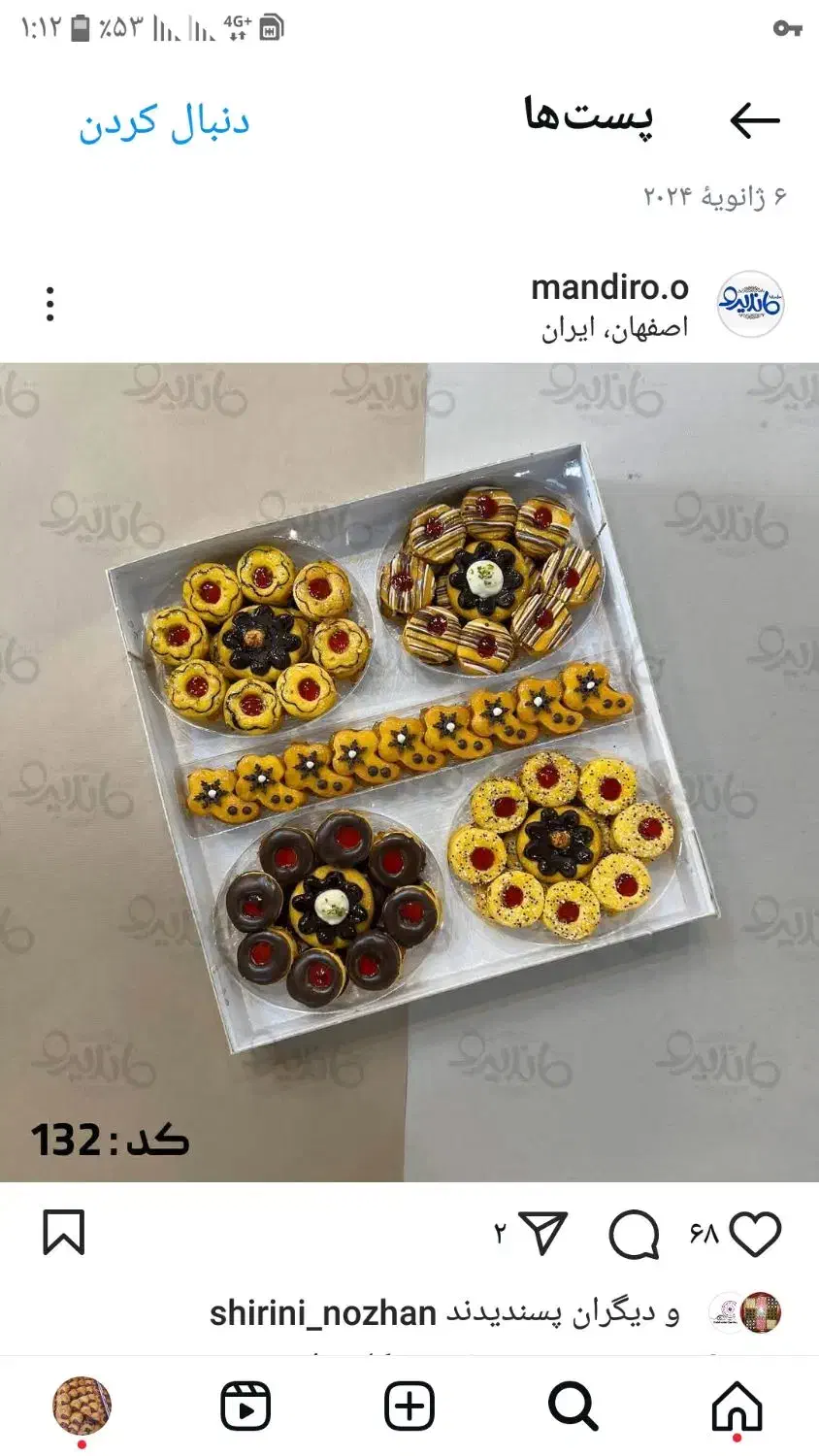Open mandiro.o profile picture
Viewport: 819px width, 1456px height.
[x=750, y=304]
